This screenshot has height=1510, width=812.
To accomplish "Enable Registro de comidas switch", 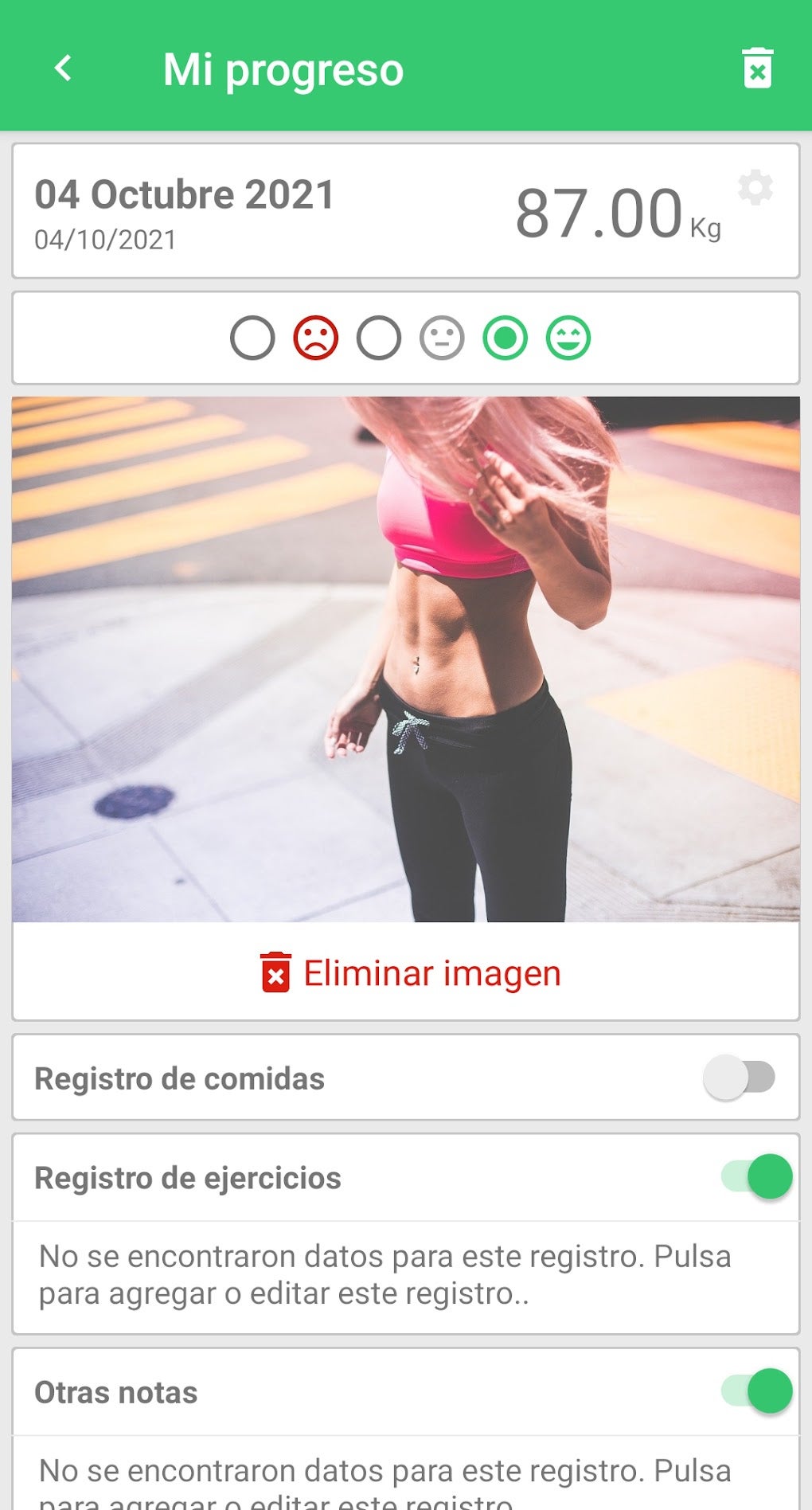I will point(740,1078).
